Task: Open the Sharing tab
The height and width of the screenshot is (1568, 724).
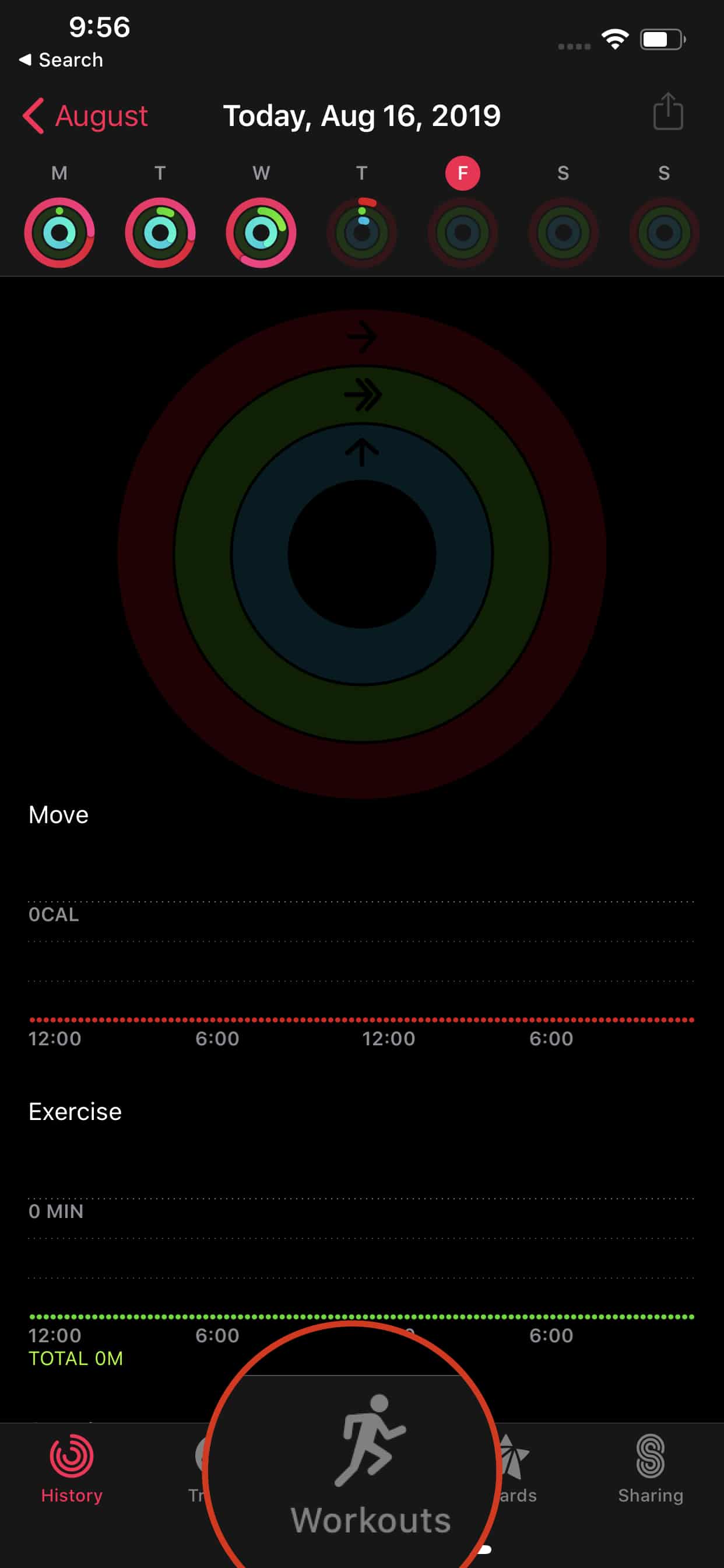Action: click(x=651, y=1469)
